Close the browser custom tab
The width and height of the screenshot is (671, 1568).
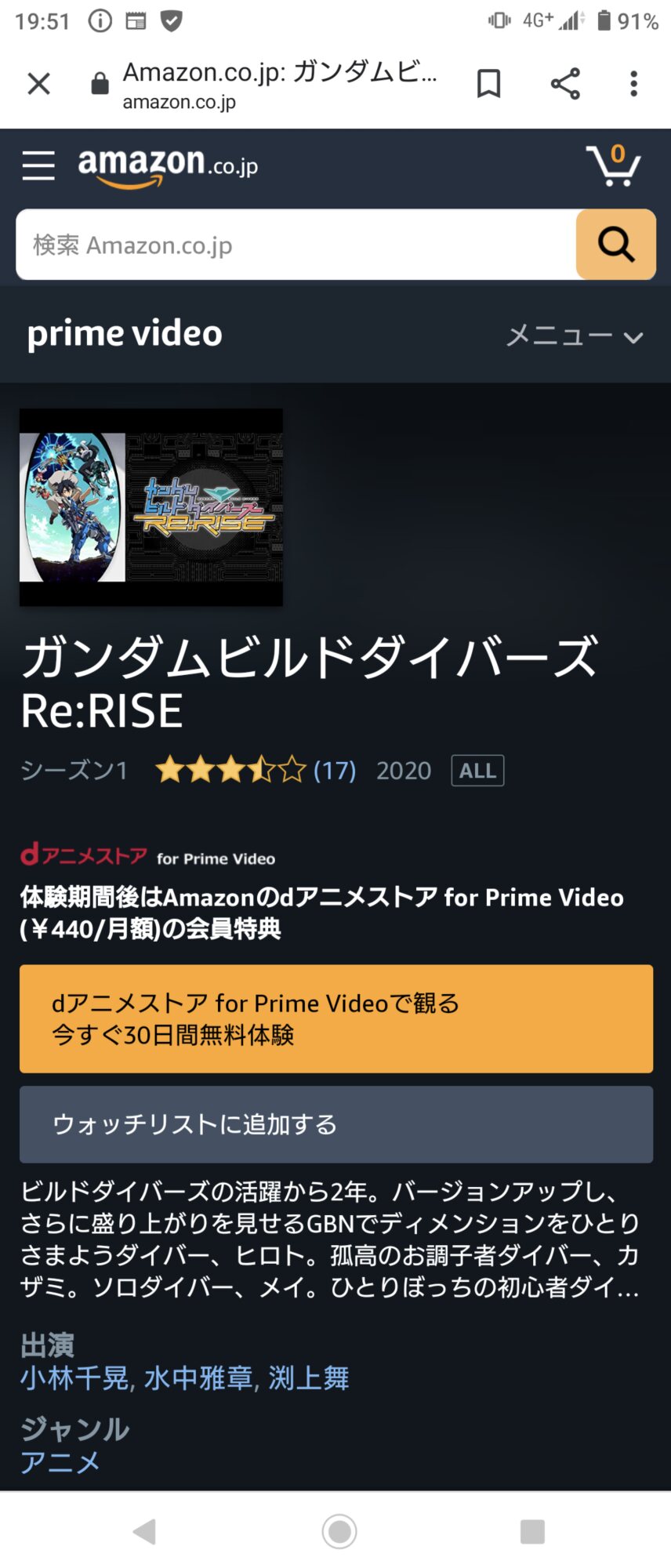pos(38,83)
